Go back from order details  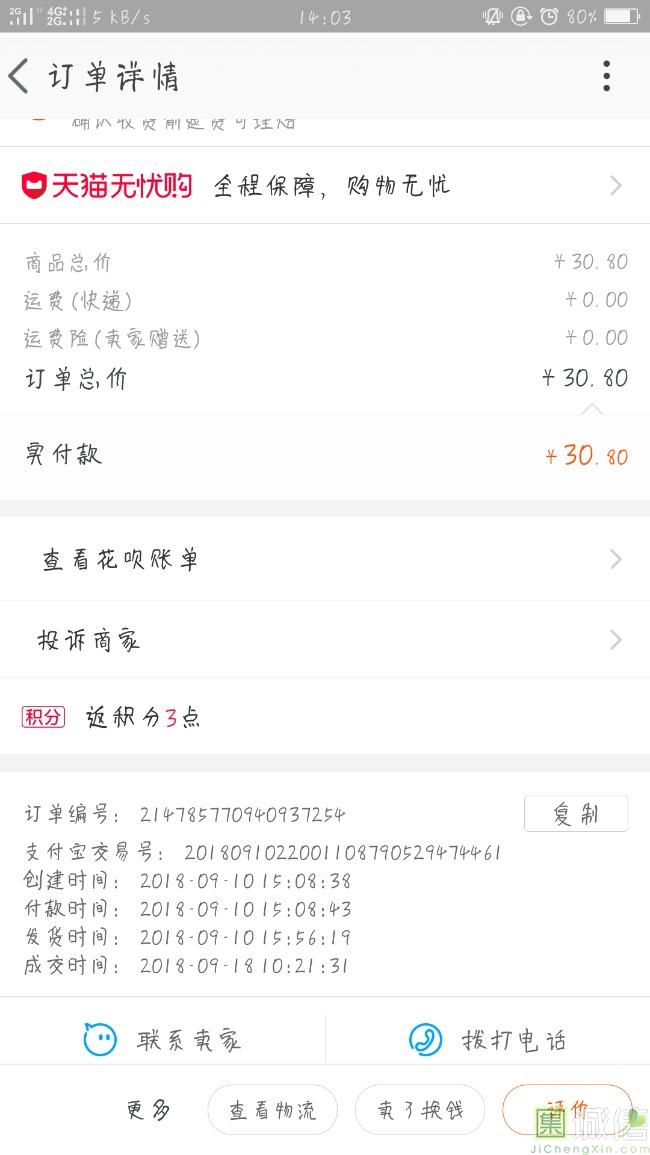coord(19,76)
